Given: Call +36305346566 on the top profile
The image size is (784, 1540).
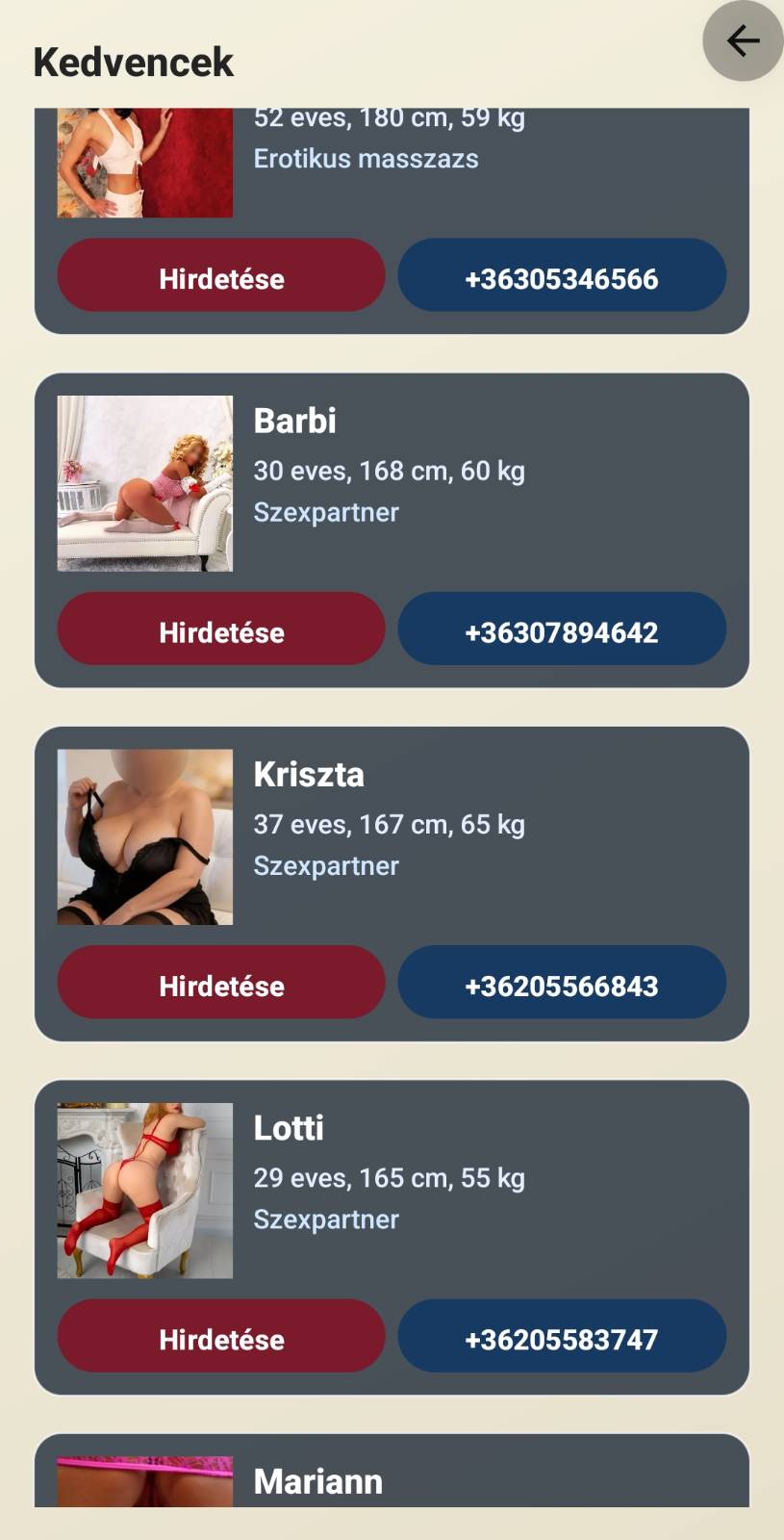Looking at the screenshot, I should [x=561, y=277].
